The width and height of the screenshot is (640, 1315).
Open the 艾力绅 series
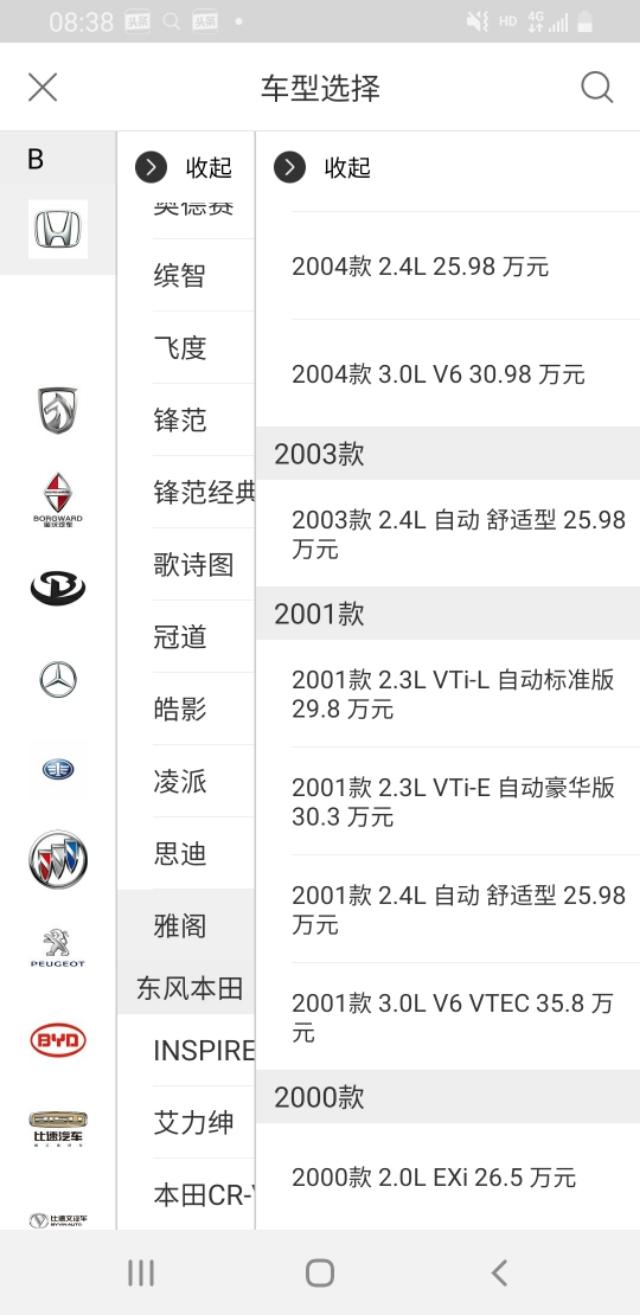(x=194, y=1123)
